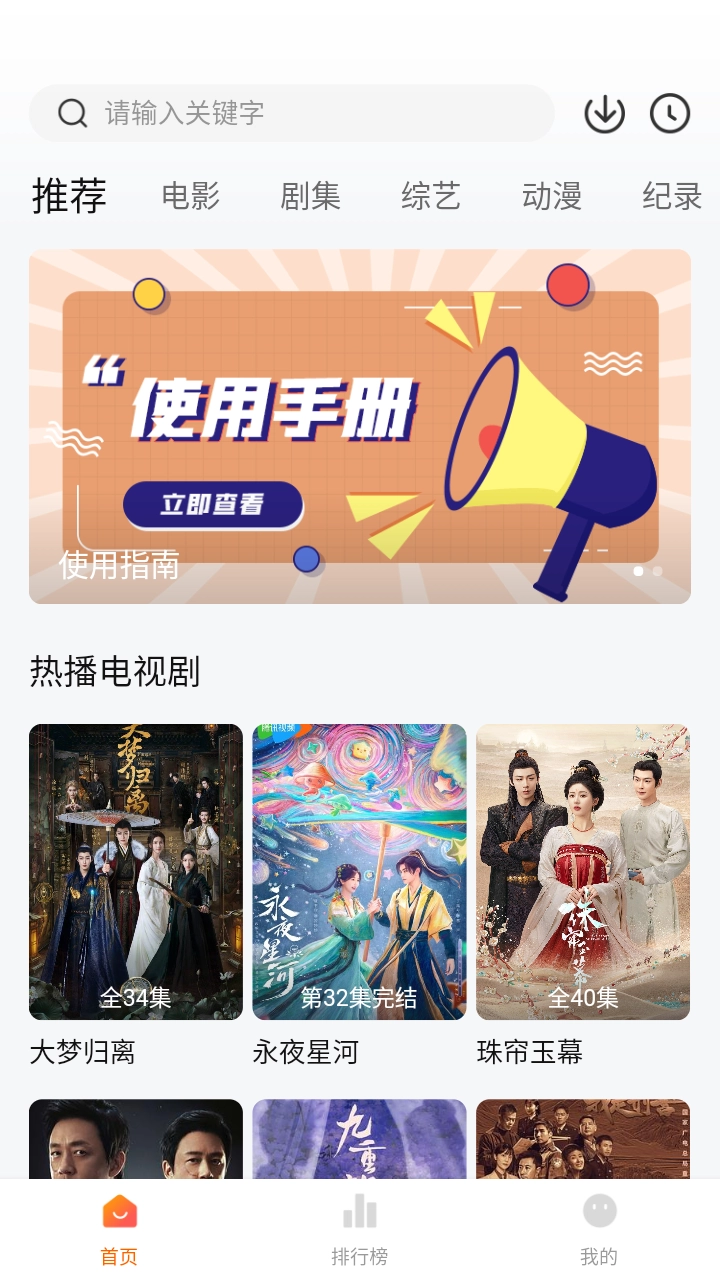Select the 推荐 tab
720x1280 pixels.
(x=69, y=196)
